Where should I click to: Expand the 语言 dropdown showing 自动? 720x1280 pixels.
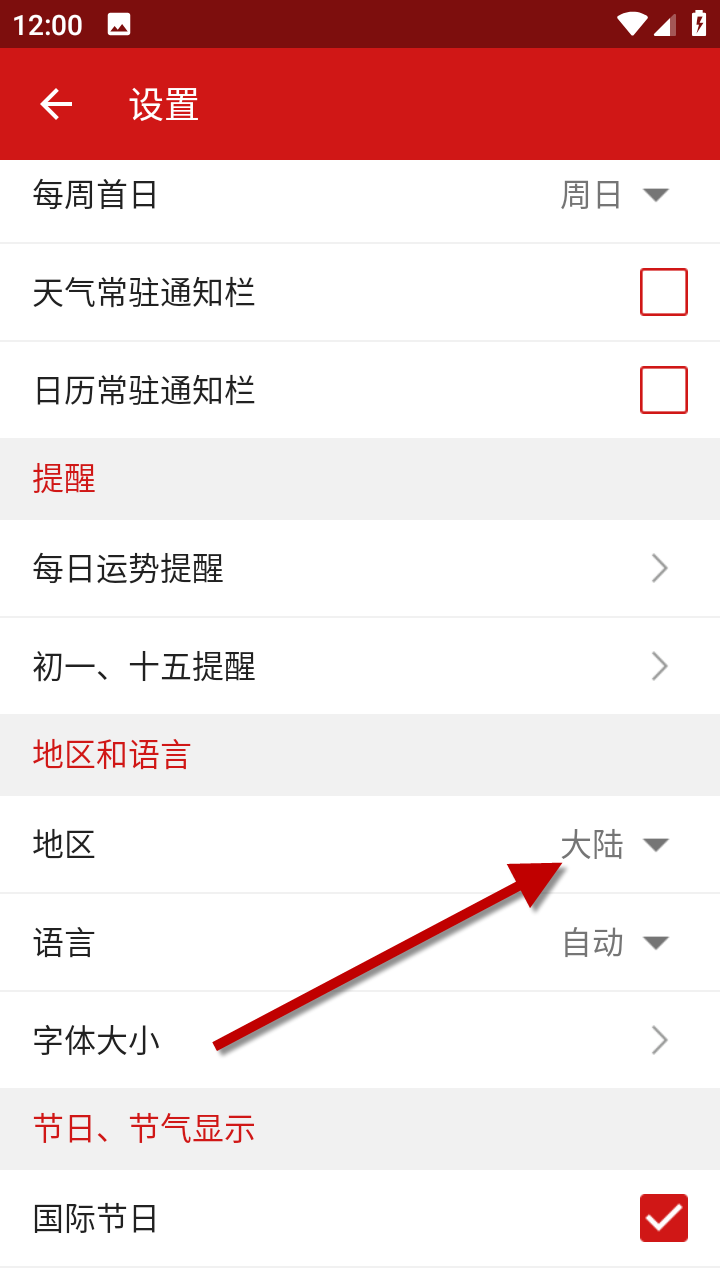click(614, 943)
